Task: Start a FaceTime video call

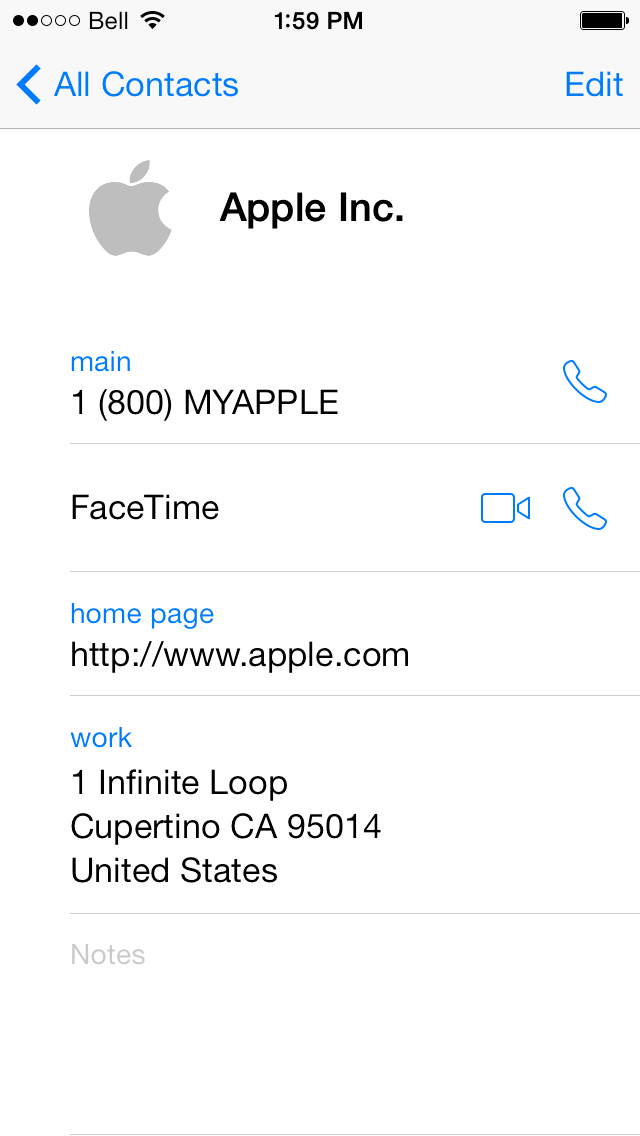Action: click(505, 508)
